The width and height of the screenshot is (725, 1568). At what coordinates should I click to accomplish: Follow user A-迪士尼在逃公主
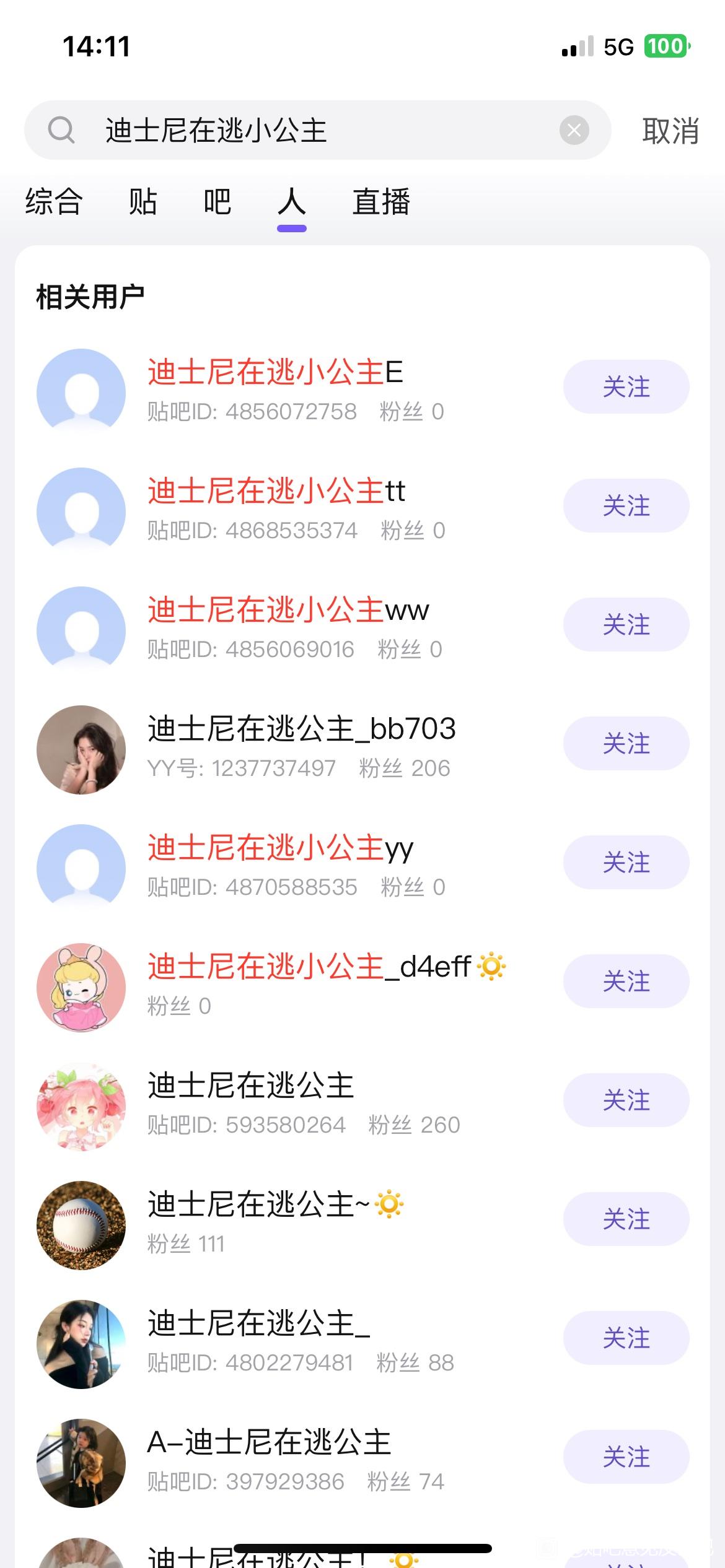(626, 1457)
